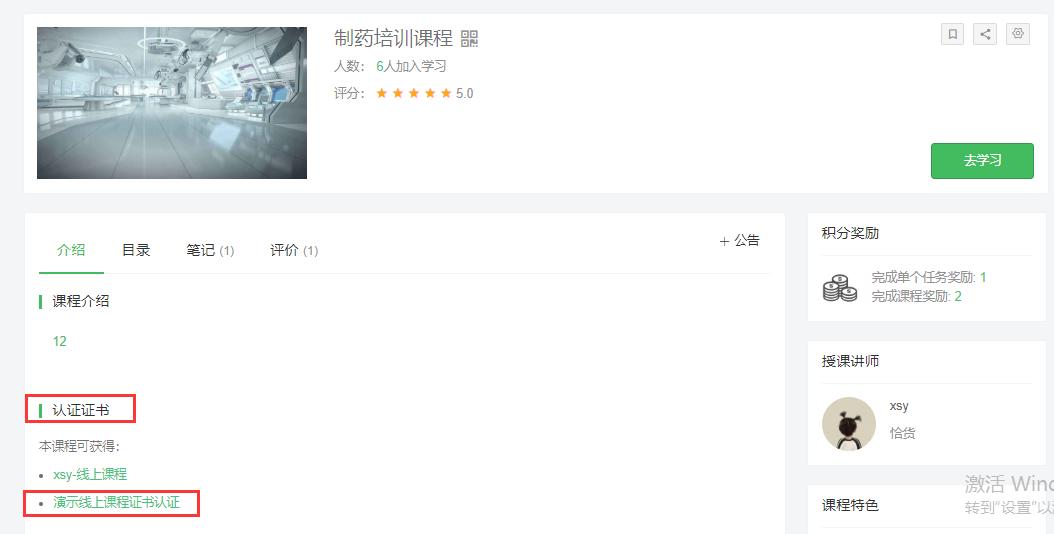Switch to the 目录 tab

[136, 250]
